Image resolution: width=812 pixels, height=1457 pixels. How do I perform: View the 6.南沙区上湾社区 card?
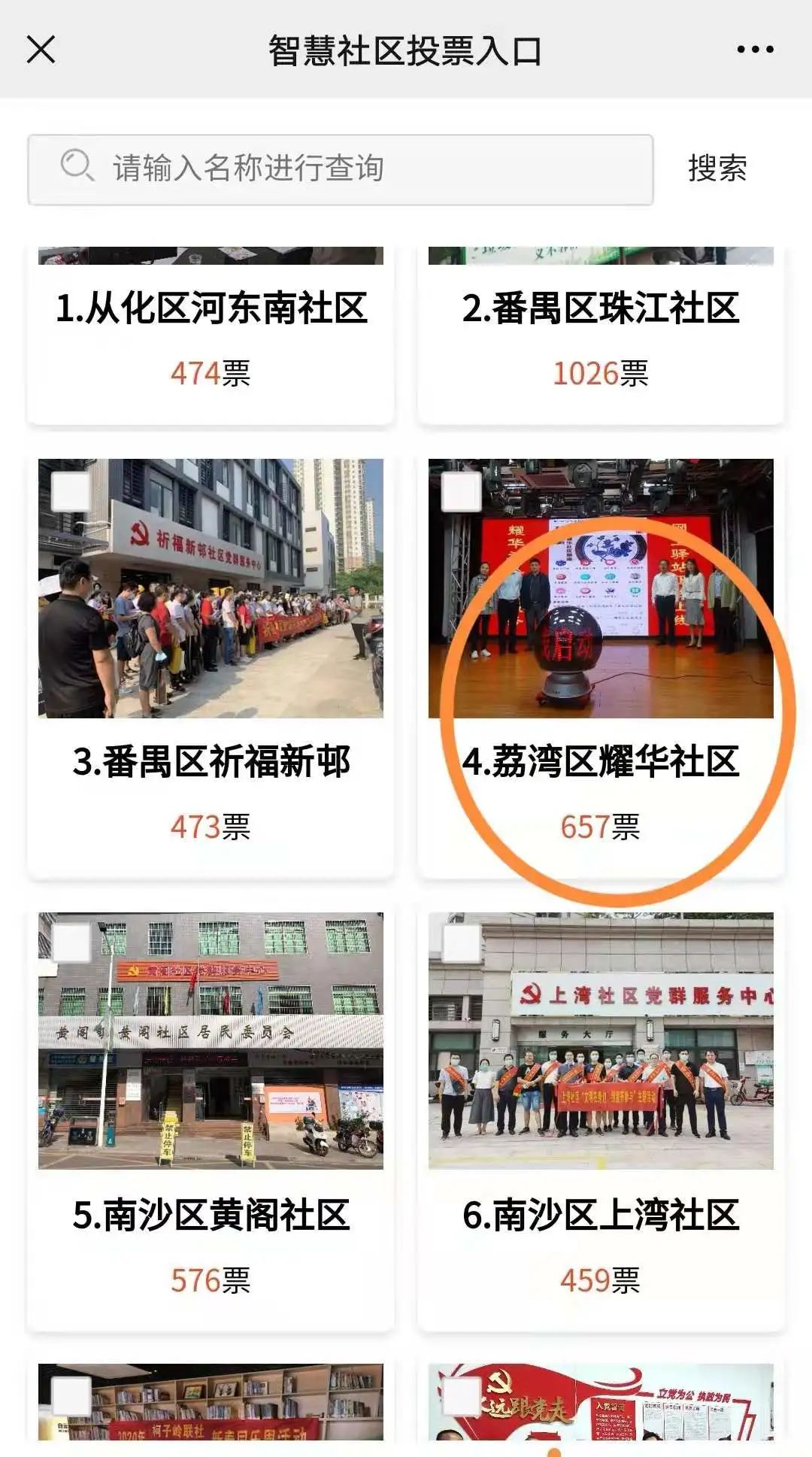pyautogui.click(x=601, y=1215)
